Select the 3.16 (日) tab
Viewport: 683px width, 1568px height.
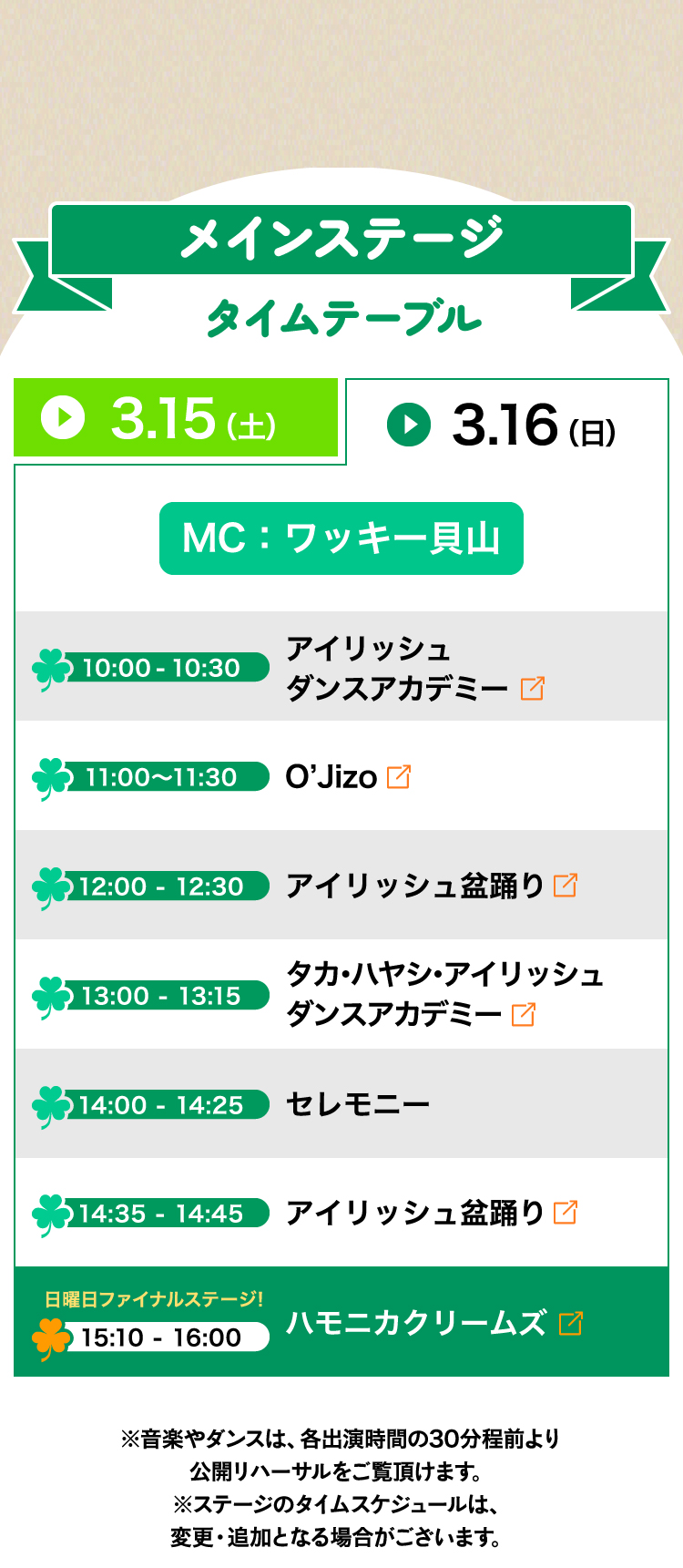[506, 425]
